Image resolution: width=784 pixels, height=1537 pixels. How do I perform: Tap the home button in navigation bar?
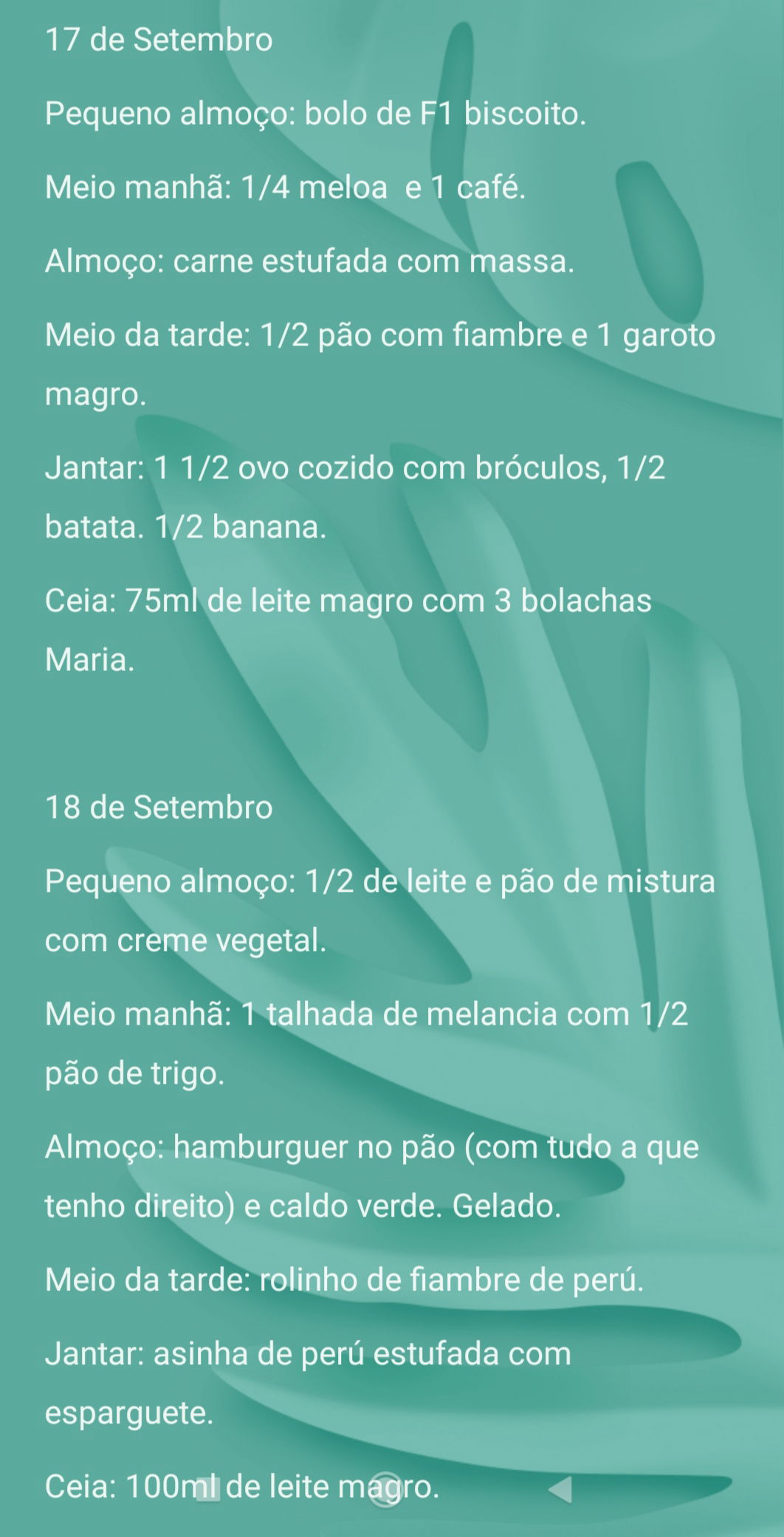pyautogui.click(x=385, y=1489)
